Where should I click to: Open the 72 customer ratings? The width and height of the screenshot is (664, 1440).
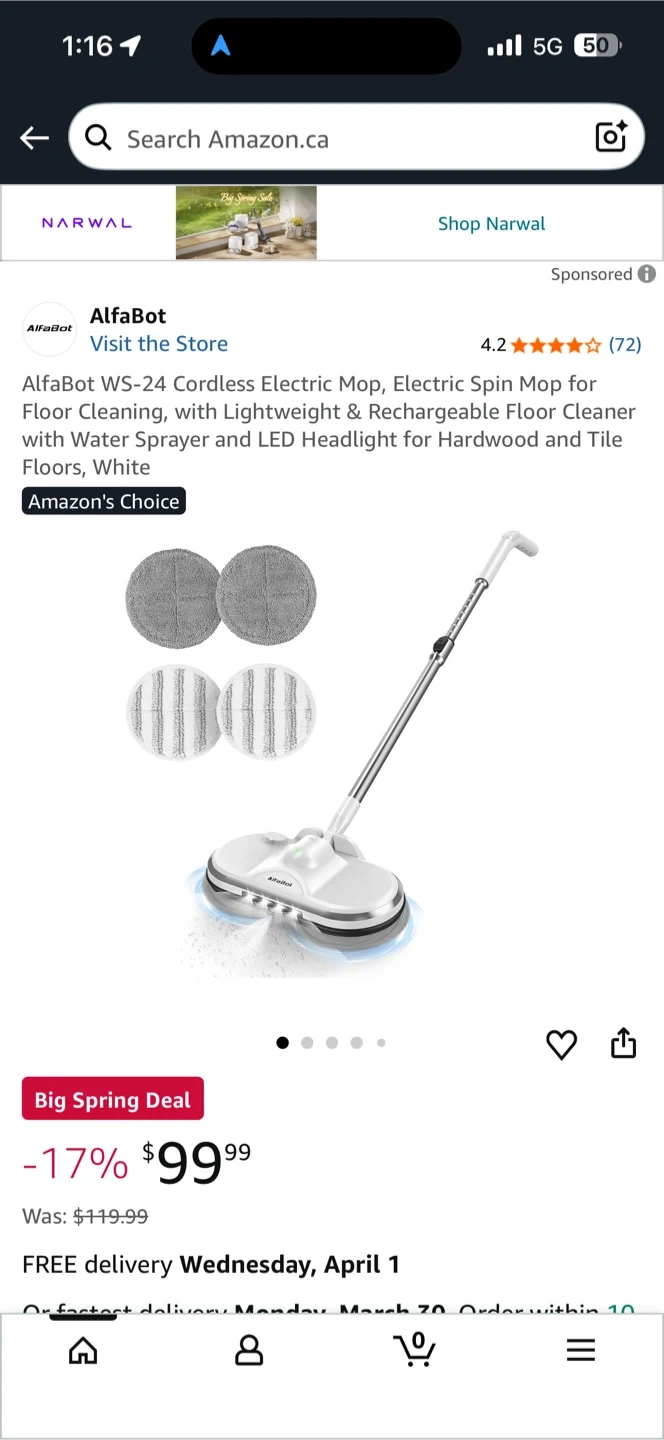625,345
